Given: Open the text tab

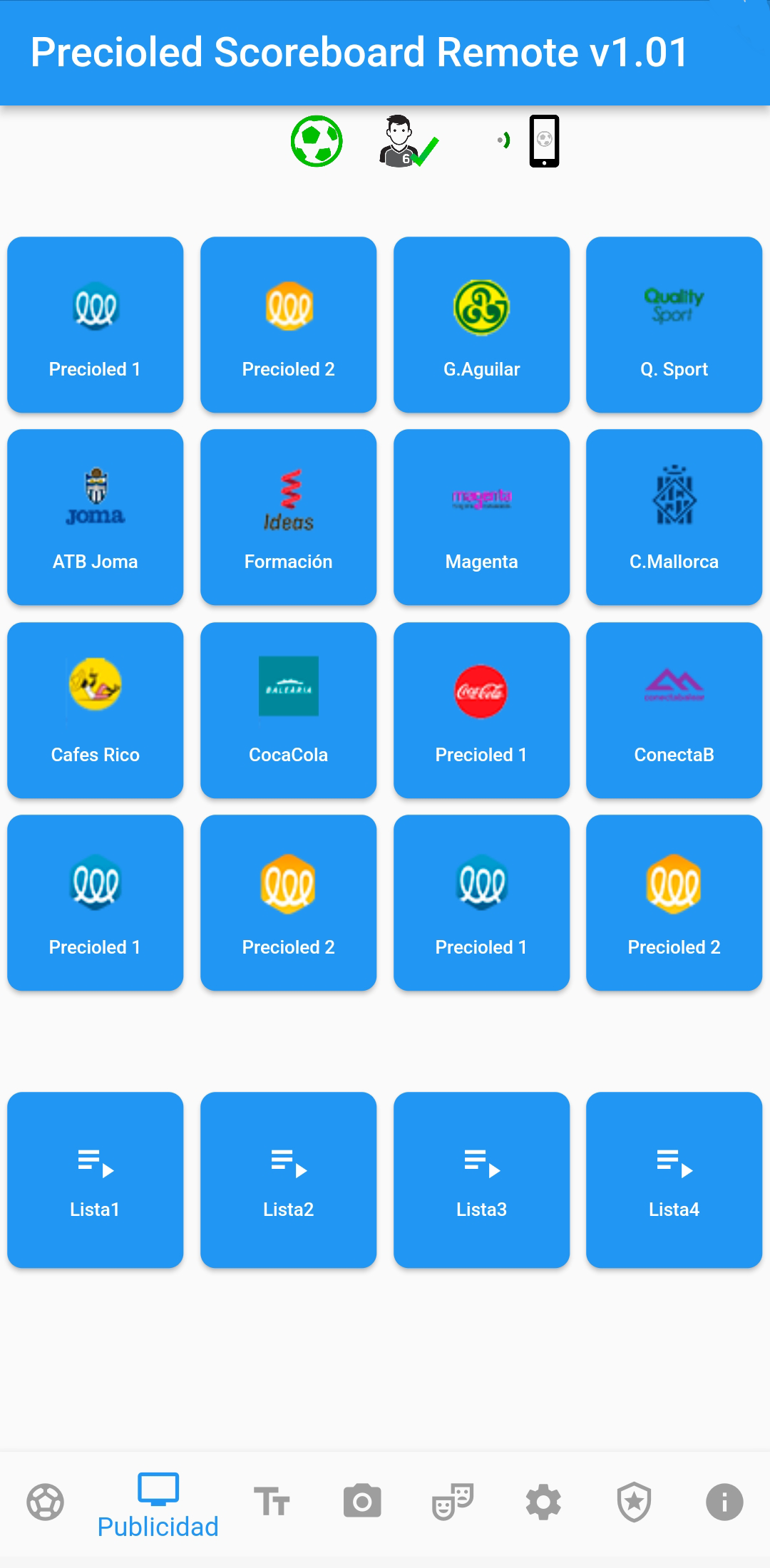Looking at the screenshot, I should (x=272, y=1502).
